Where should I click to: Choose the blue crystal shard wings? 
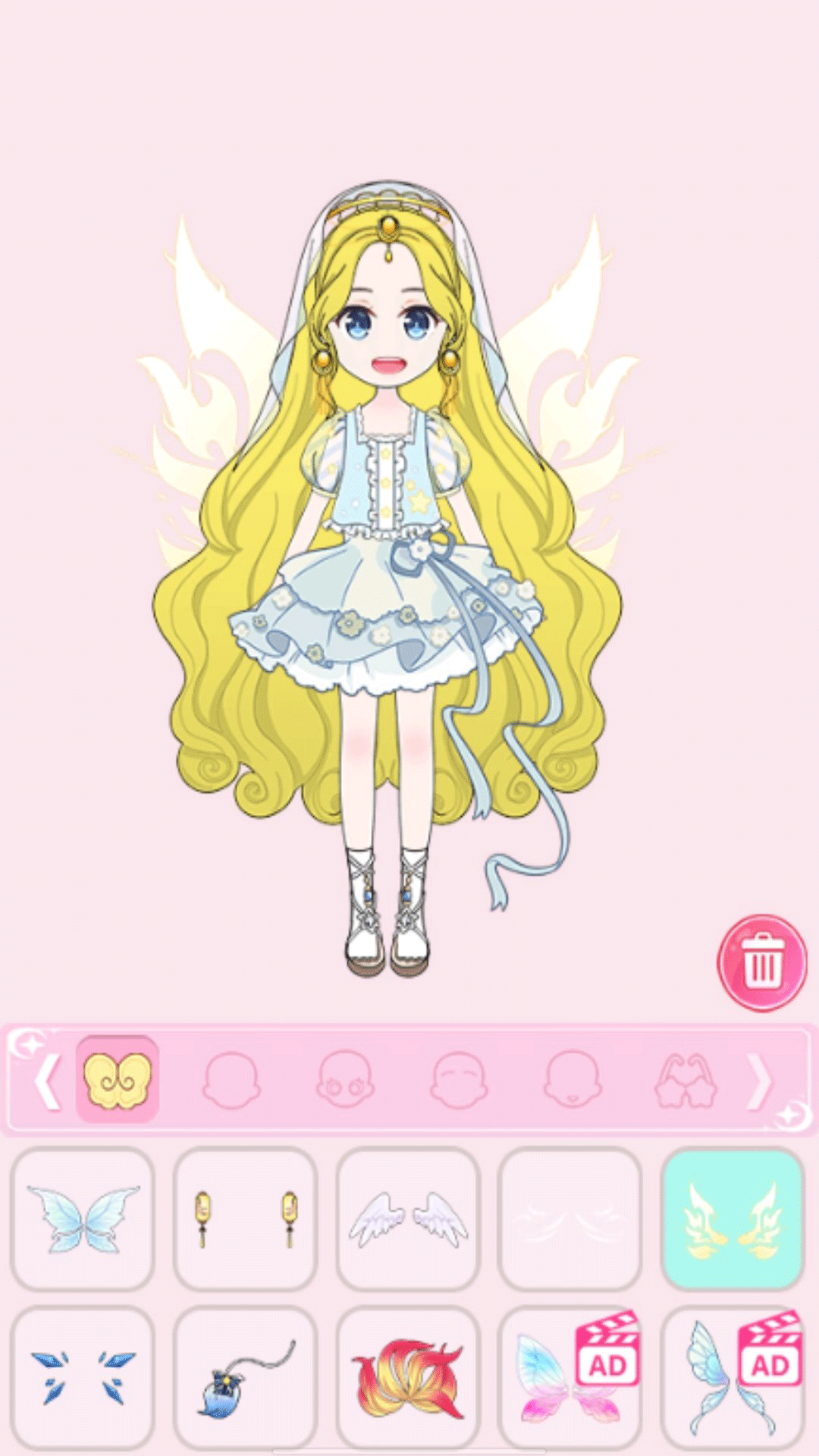pos(83,1376)
